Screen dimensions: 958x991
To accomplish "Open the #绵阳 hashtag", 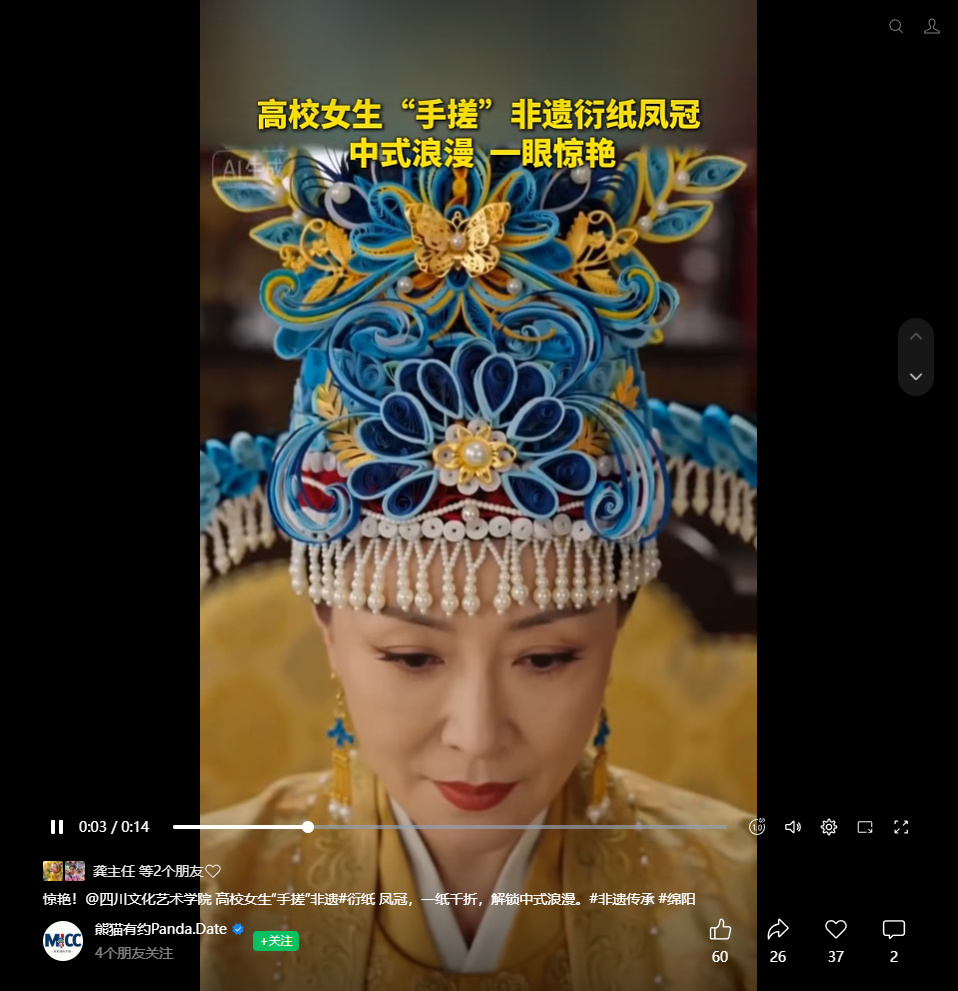I will (x=676, y=899).
